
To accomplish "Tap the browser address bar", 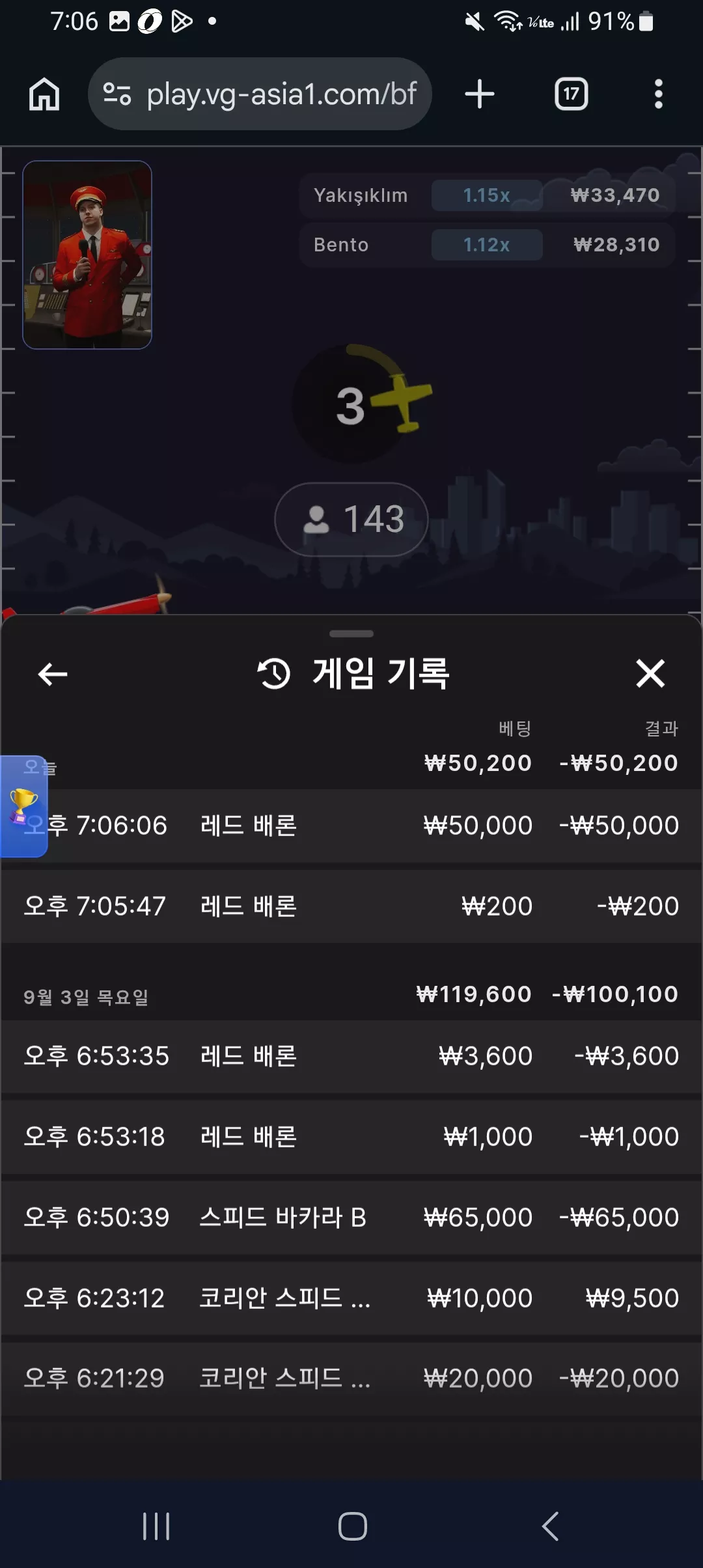I will tap(260, 94).
